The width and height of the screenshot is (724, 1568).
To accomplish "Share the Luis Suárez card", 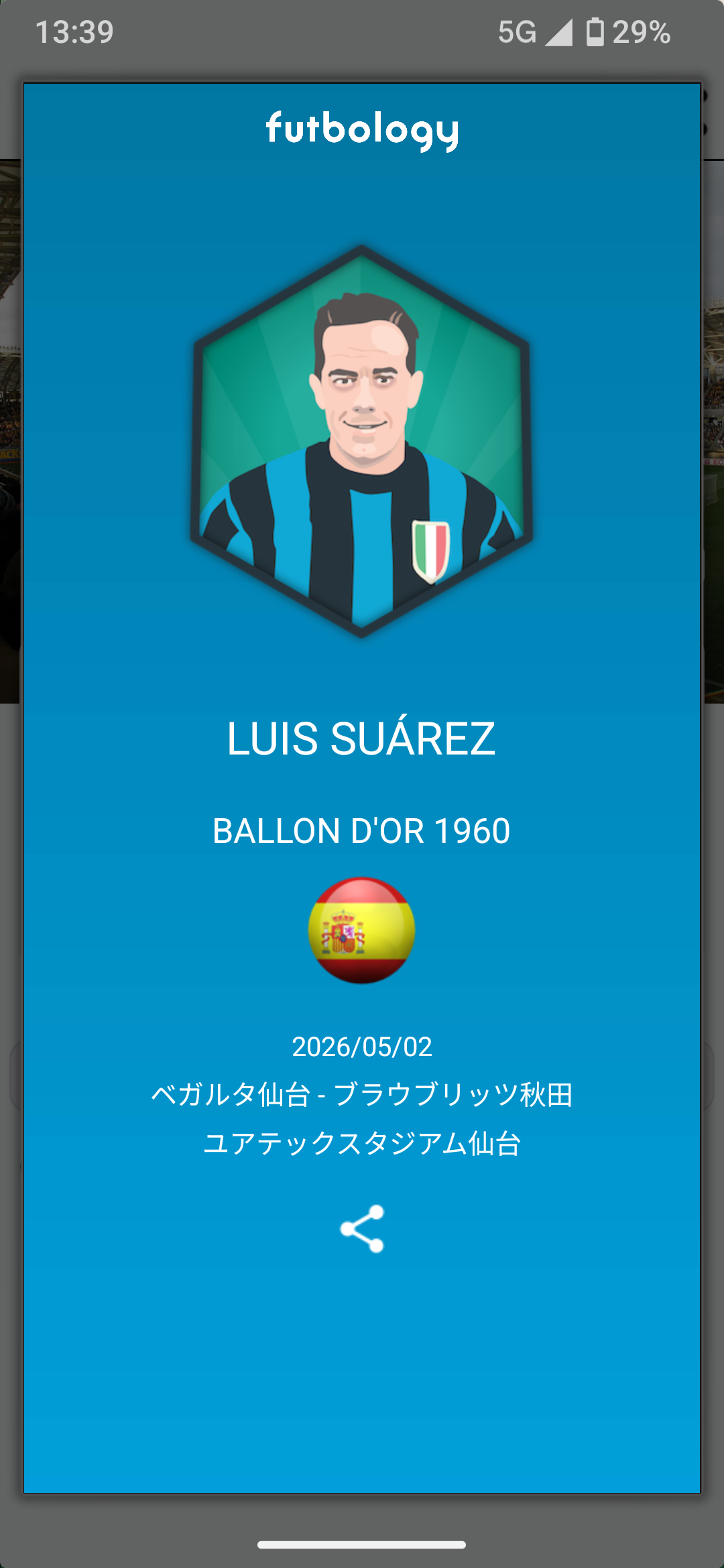I will tap(362, 1228).
